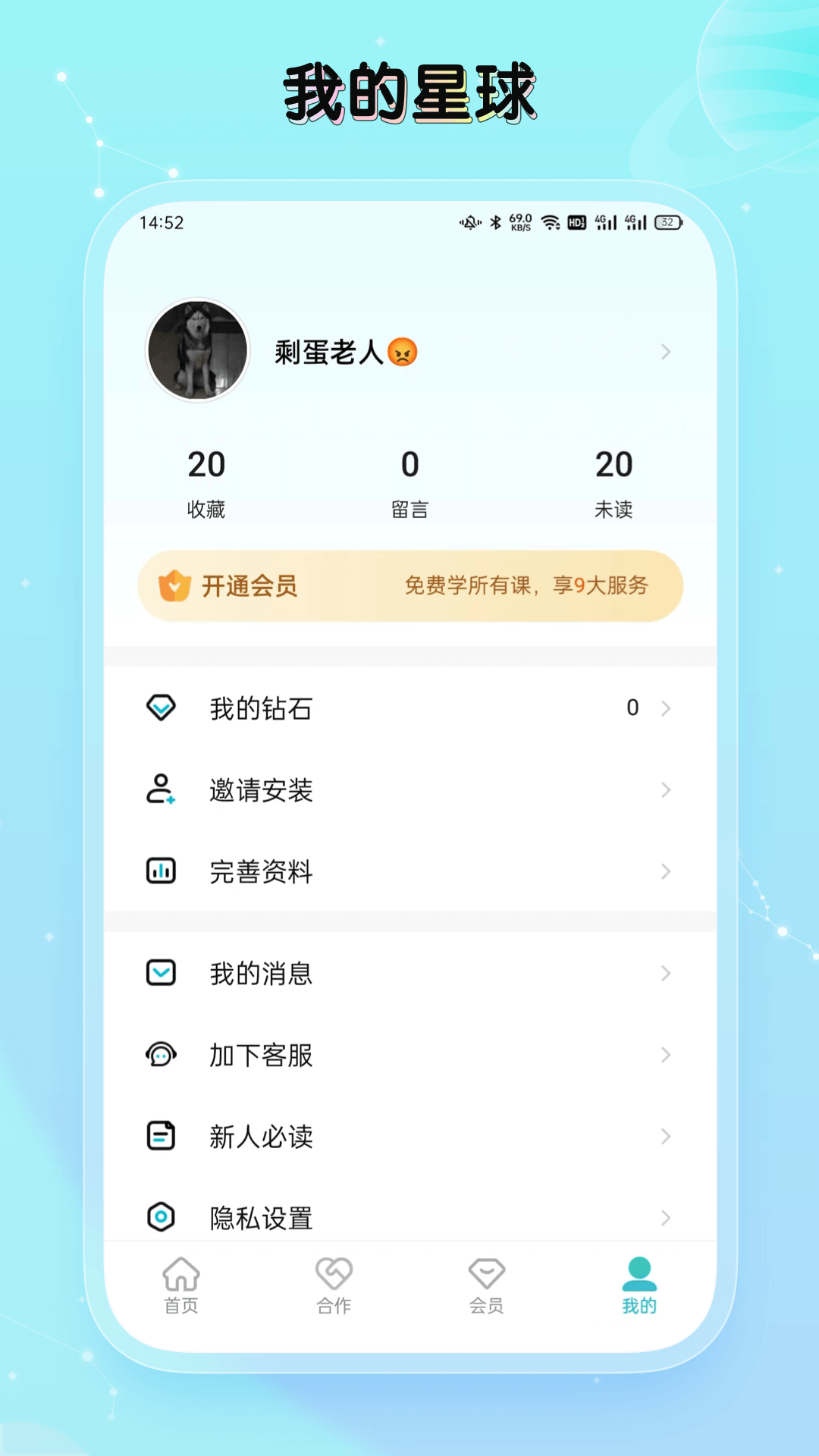Open the 开通会员 membership banner
This screenshot has height=1456, width=819.
(409, 586)
